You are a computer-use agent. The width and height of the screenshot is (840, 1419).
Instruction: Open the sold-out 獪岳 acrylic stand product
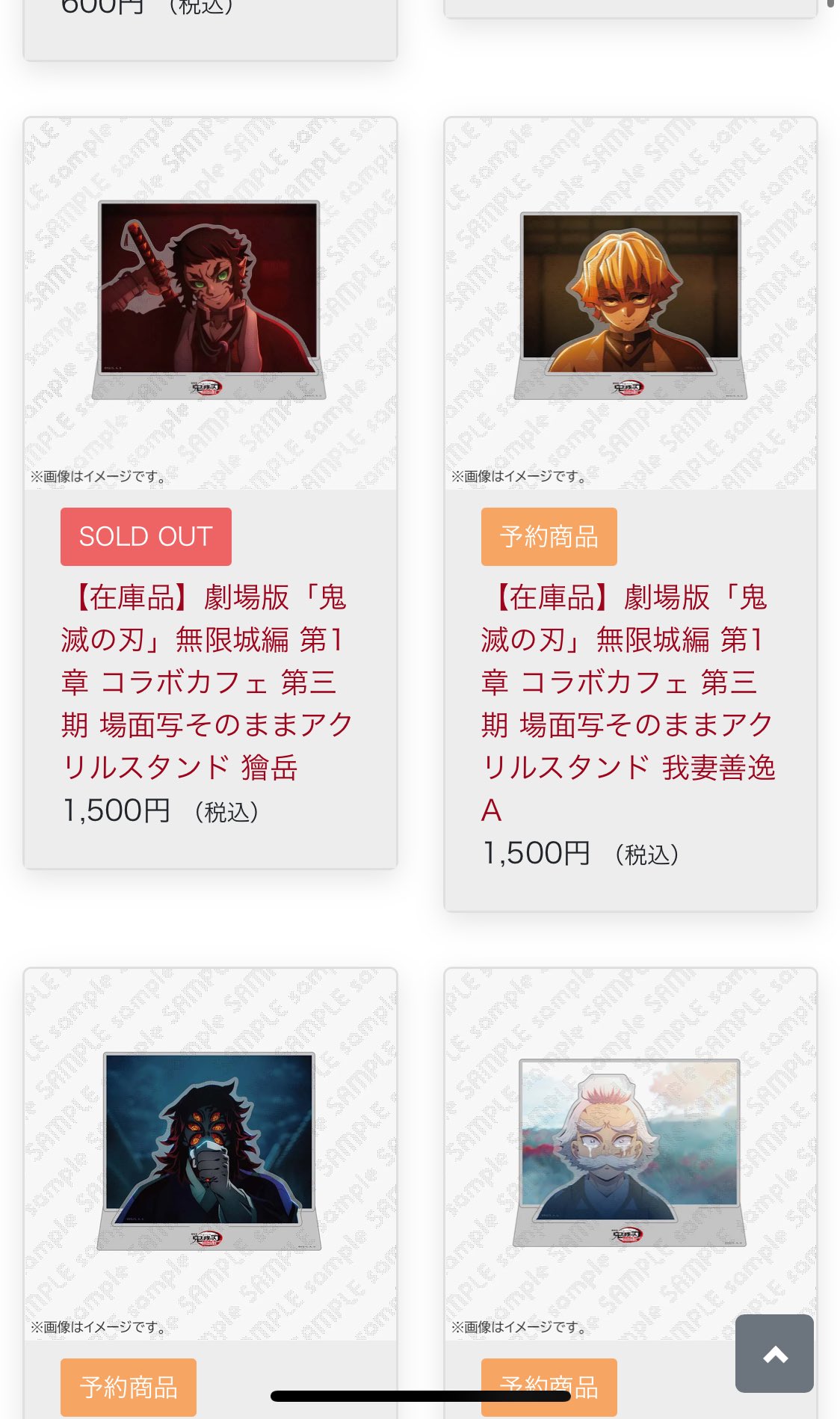(x=207, y=682)
